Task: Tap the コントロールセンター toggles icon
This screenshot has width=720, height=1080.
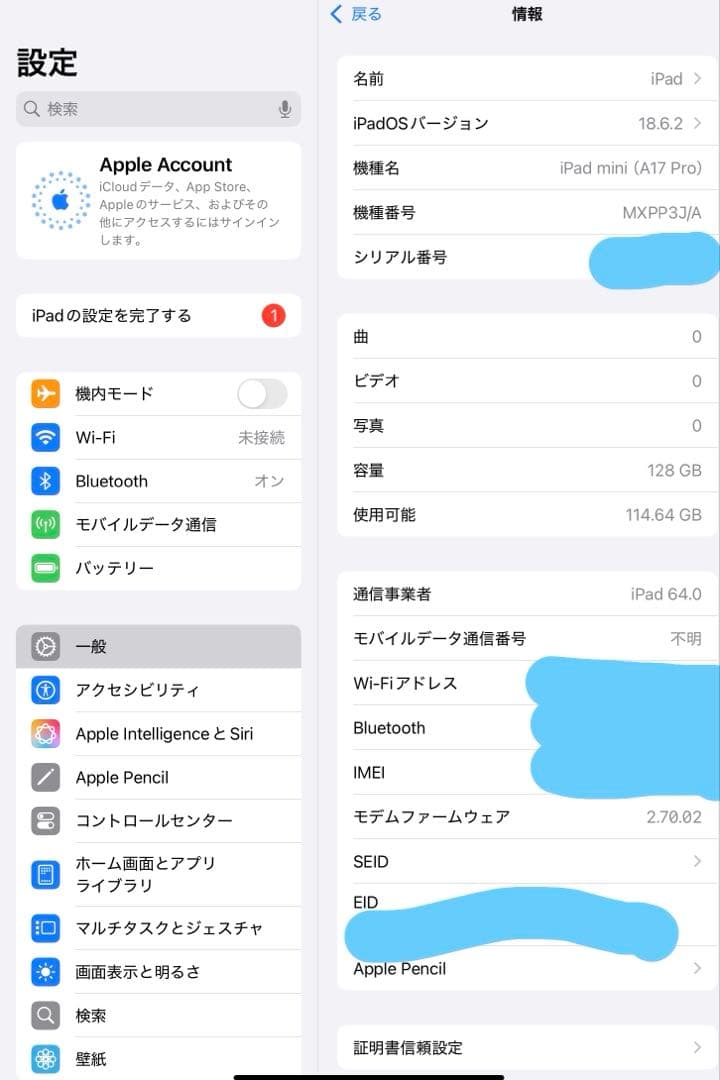Action: (x=43, y=820)
